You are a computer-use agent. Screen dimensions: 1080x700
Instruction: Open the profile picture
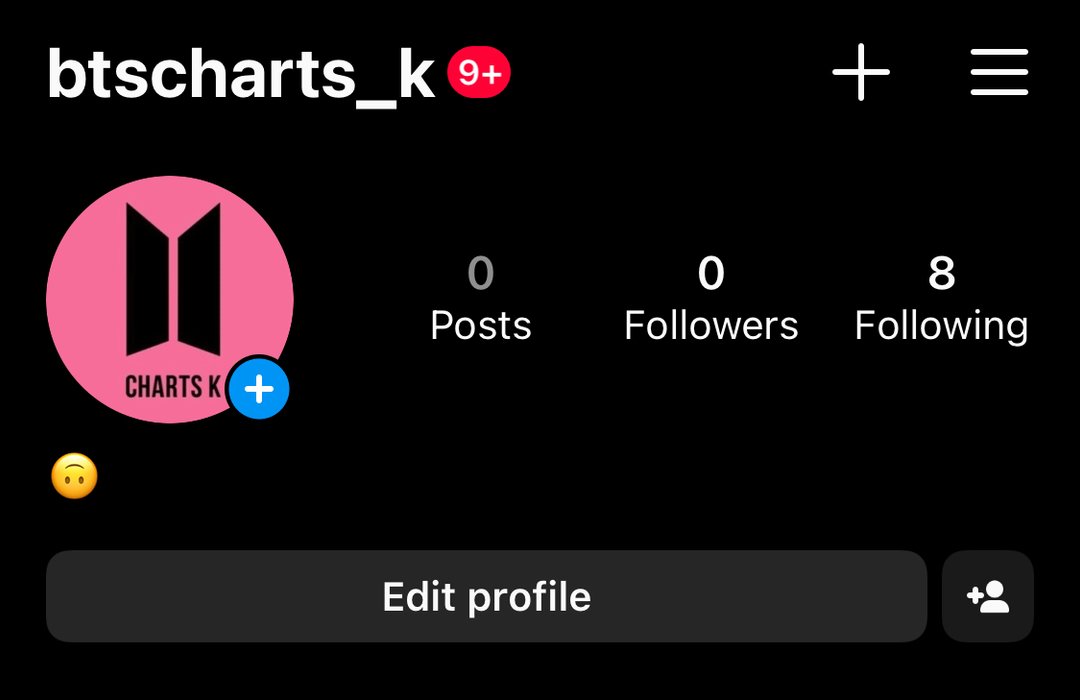click(x=165, y=290)
